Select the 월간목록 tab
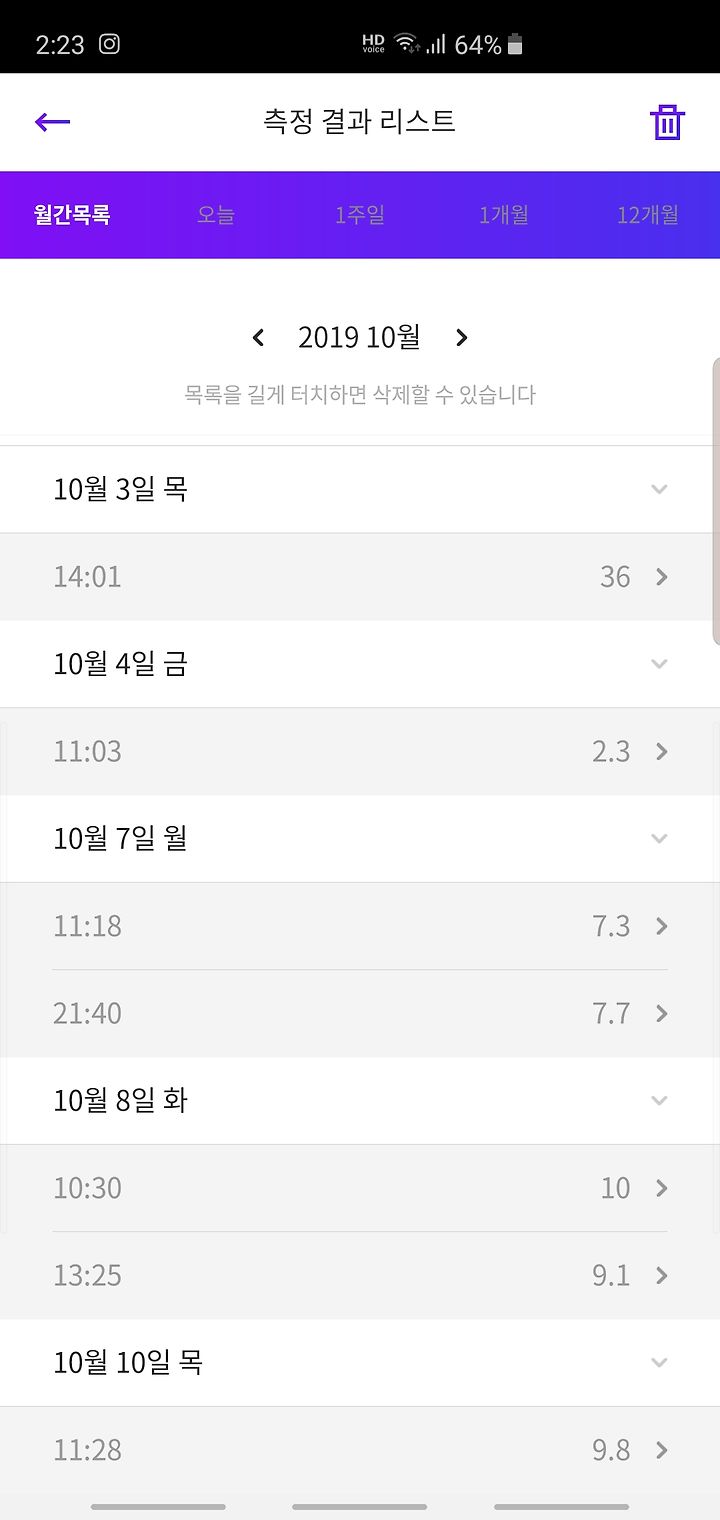The width and height of the screenshot is (720, 1520). pyautogui.click(x=72, y=214)
